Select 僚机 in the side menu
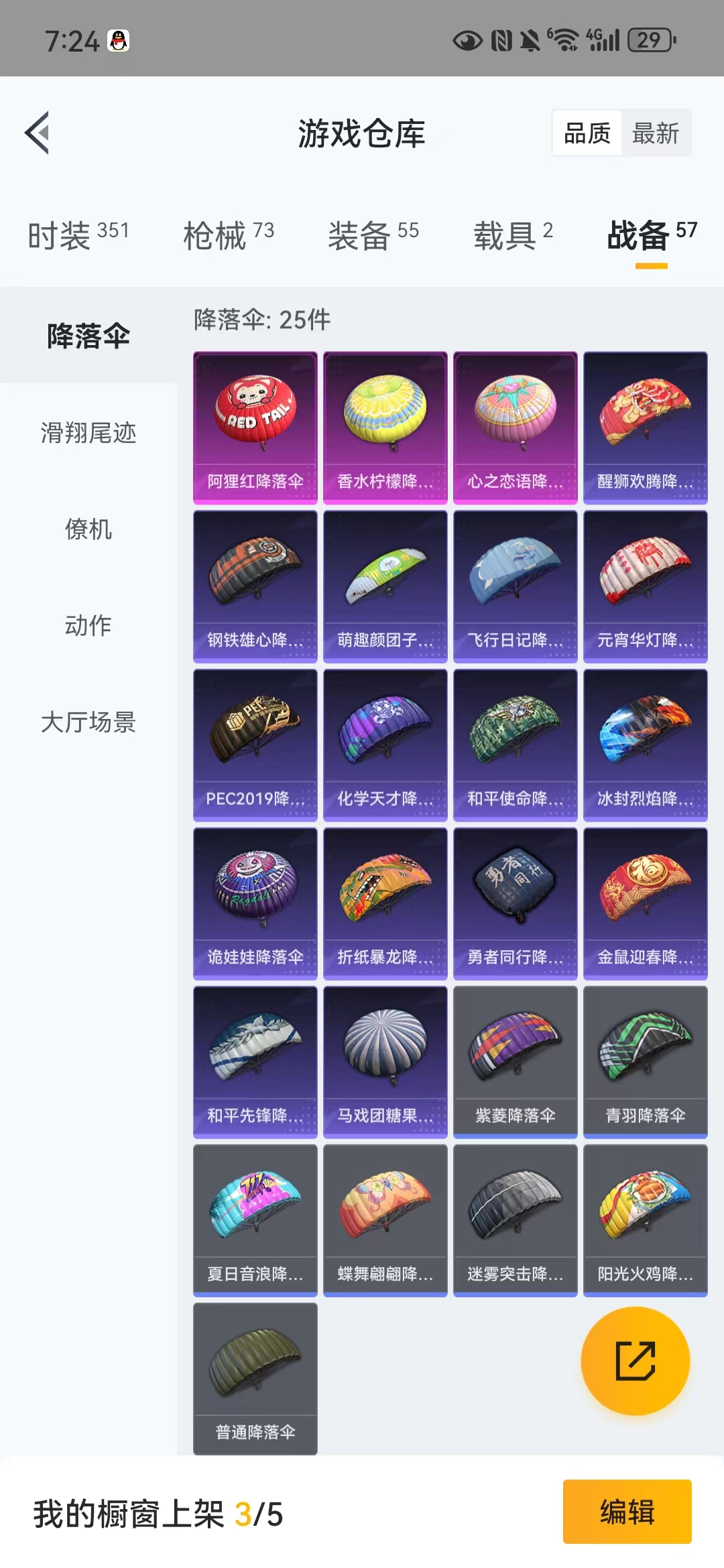Image resolution: width=724 pixels, height=1568 pixels. [x=88, y=529]
